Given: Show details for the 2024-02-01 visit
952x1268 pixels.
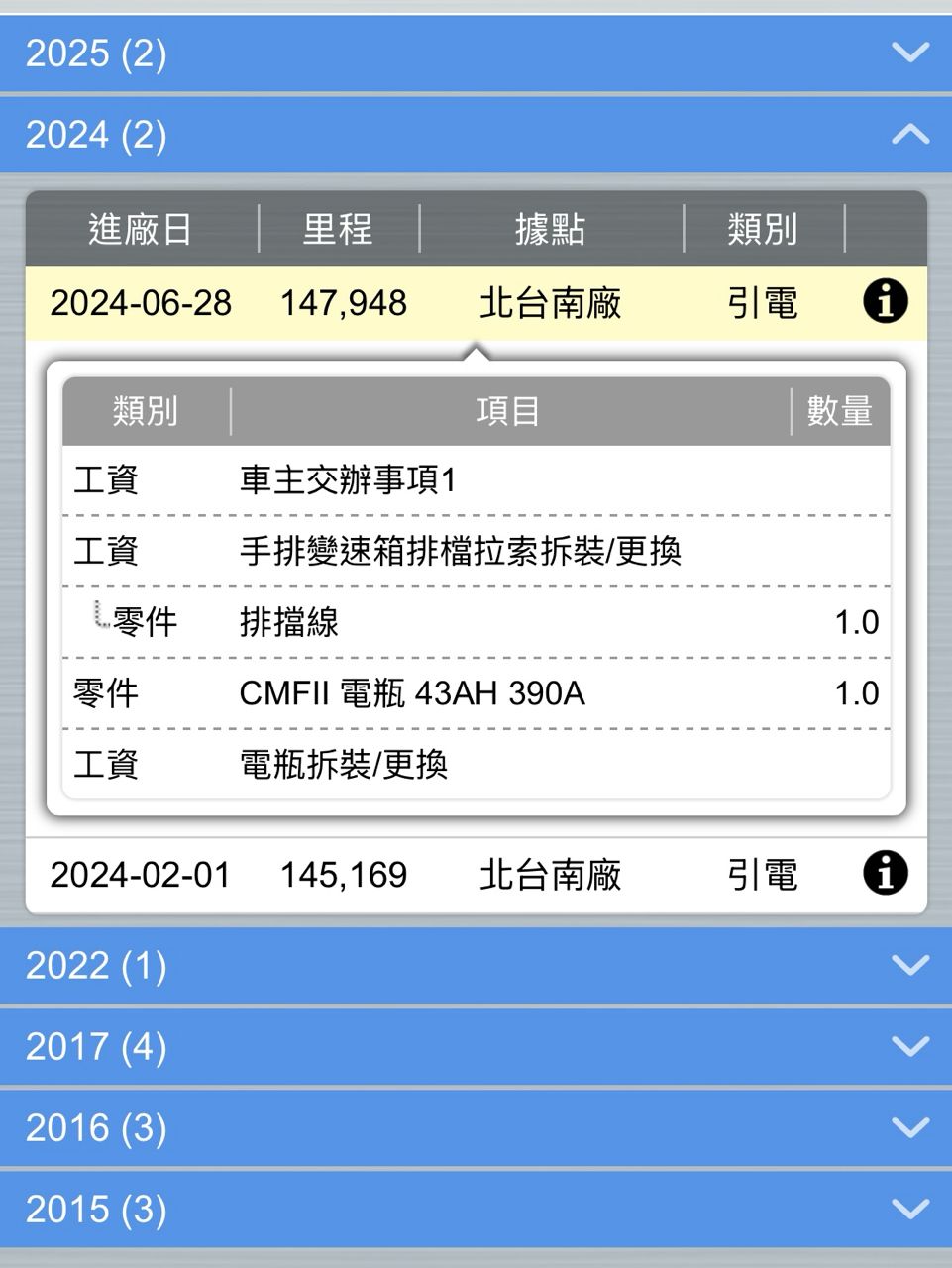Looking at the screenshot, I should (x=885, y=874).
